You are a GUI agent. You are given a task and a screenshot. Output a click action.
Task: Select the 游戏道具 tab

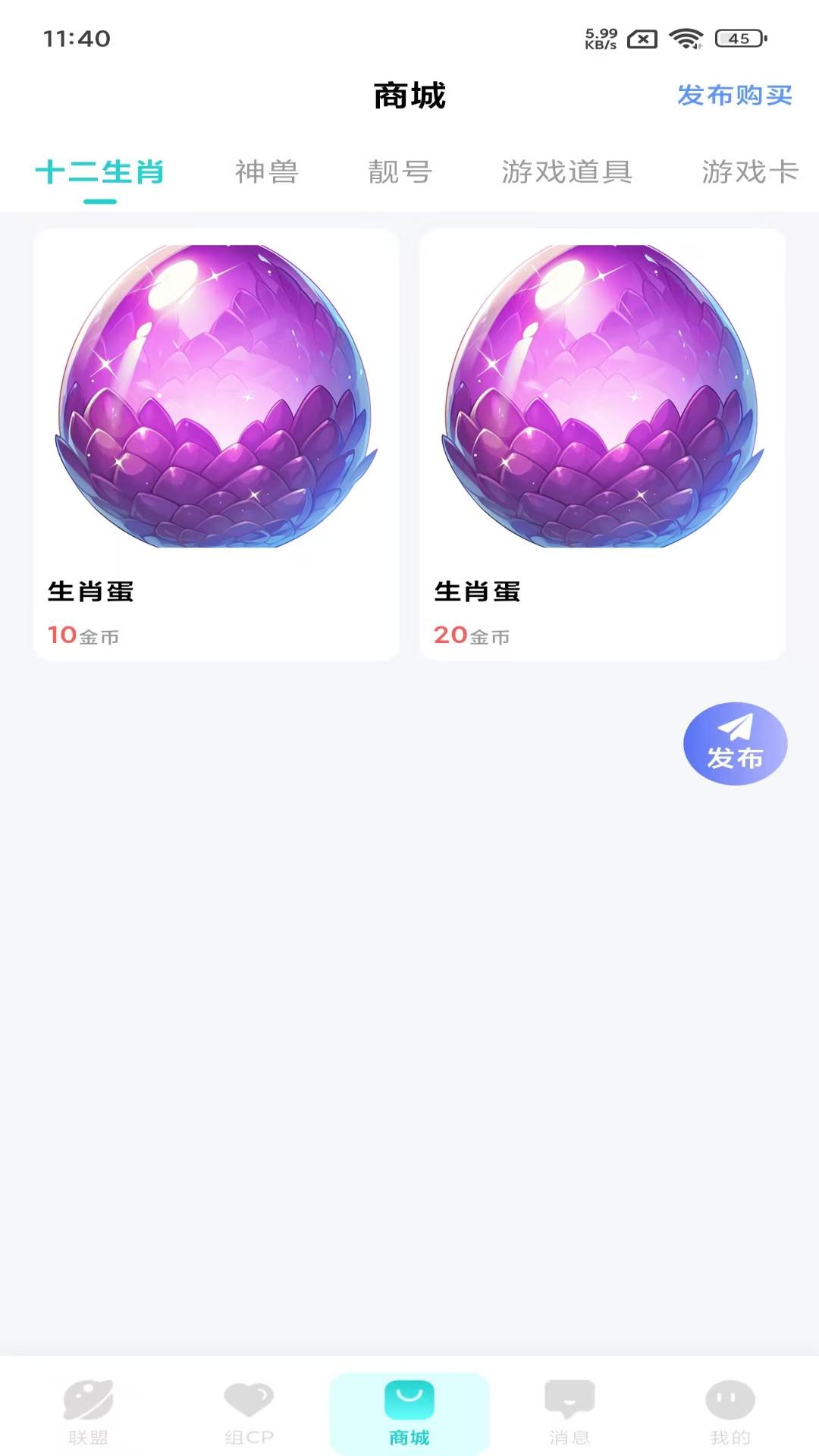pos(567,172)
